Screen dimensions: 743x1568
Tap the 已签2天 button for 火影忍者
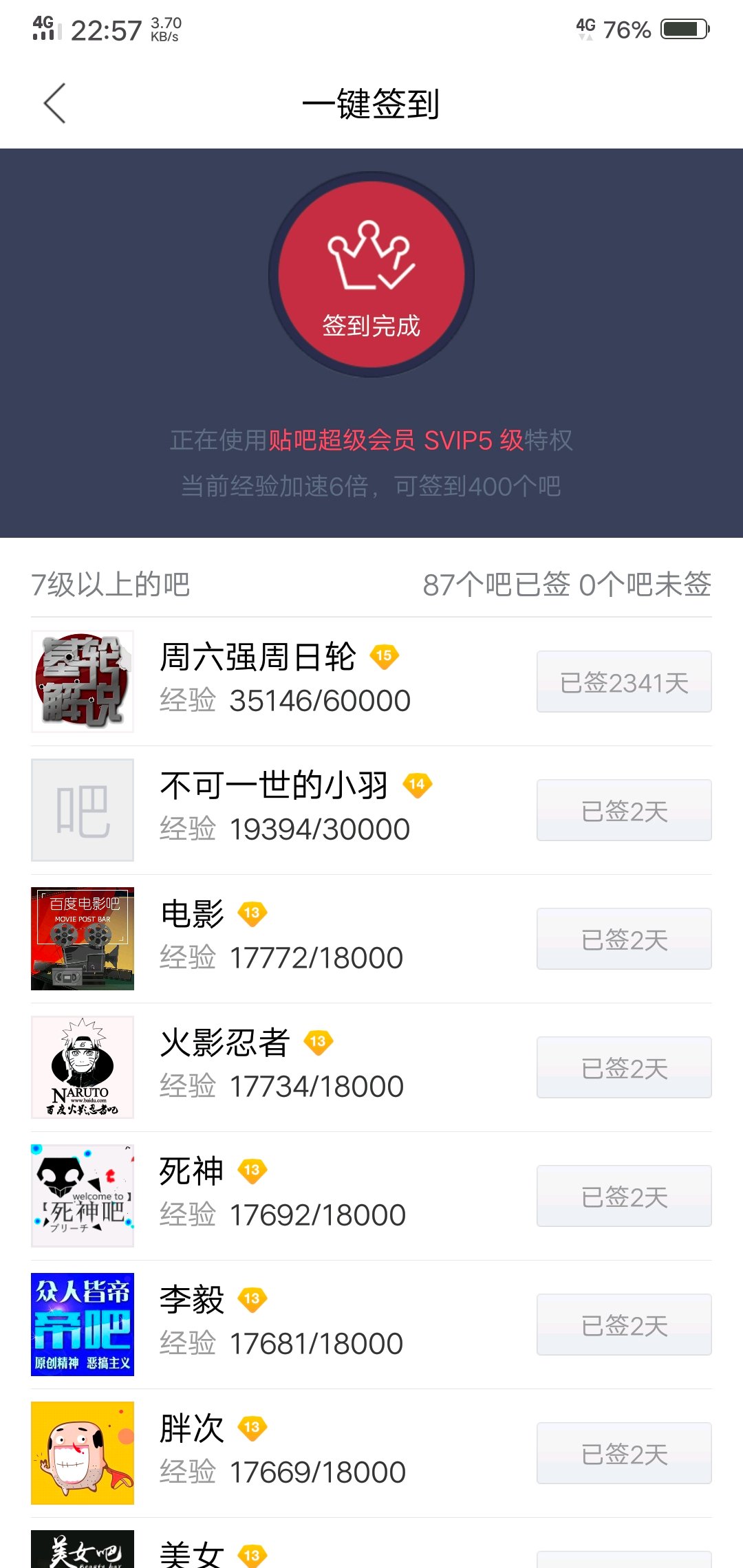click(x=624, y=1067)
